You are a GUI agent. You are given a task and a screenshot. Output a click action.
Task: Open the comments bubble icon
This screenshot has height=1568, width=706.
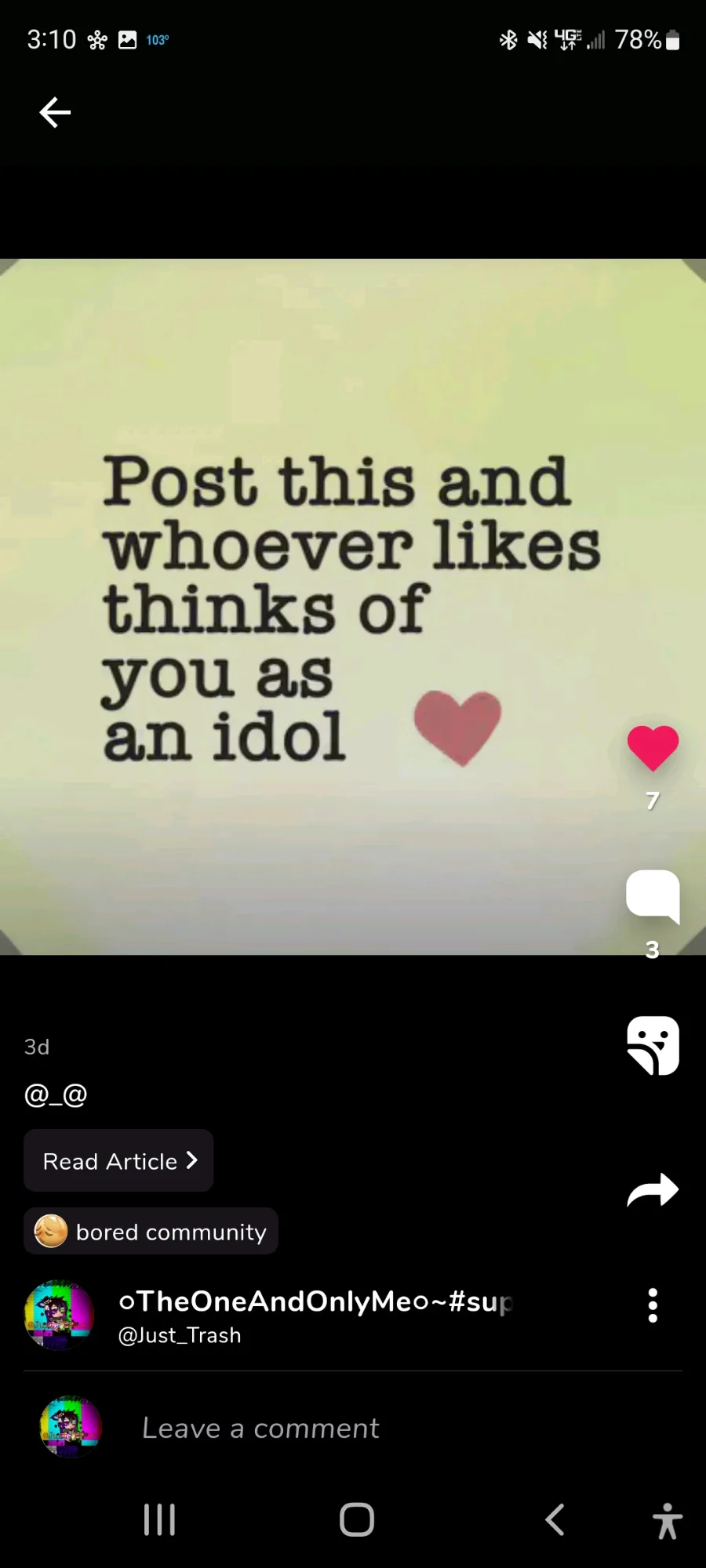[x=653, y=896]
